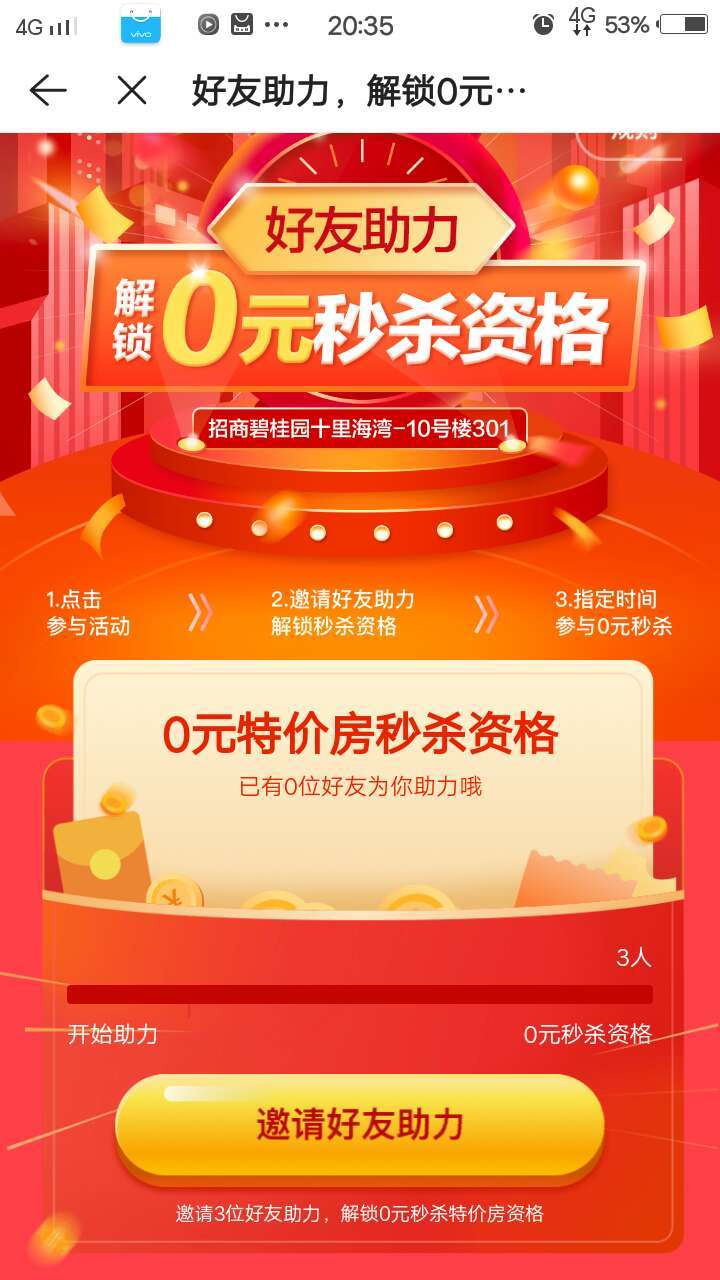Tap the 邀请好友助力 button
Image resolution: width=720 pixels, height=1280 pixels.
tap(360, 1125)
